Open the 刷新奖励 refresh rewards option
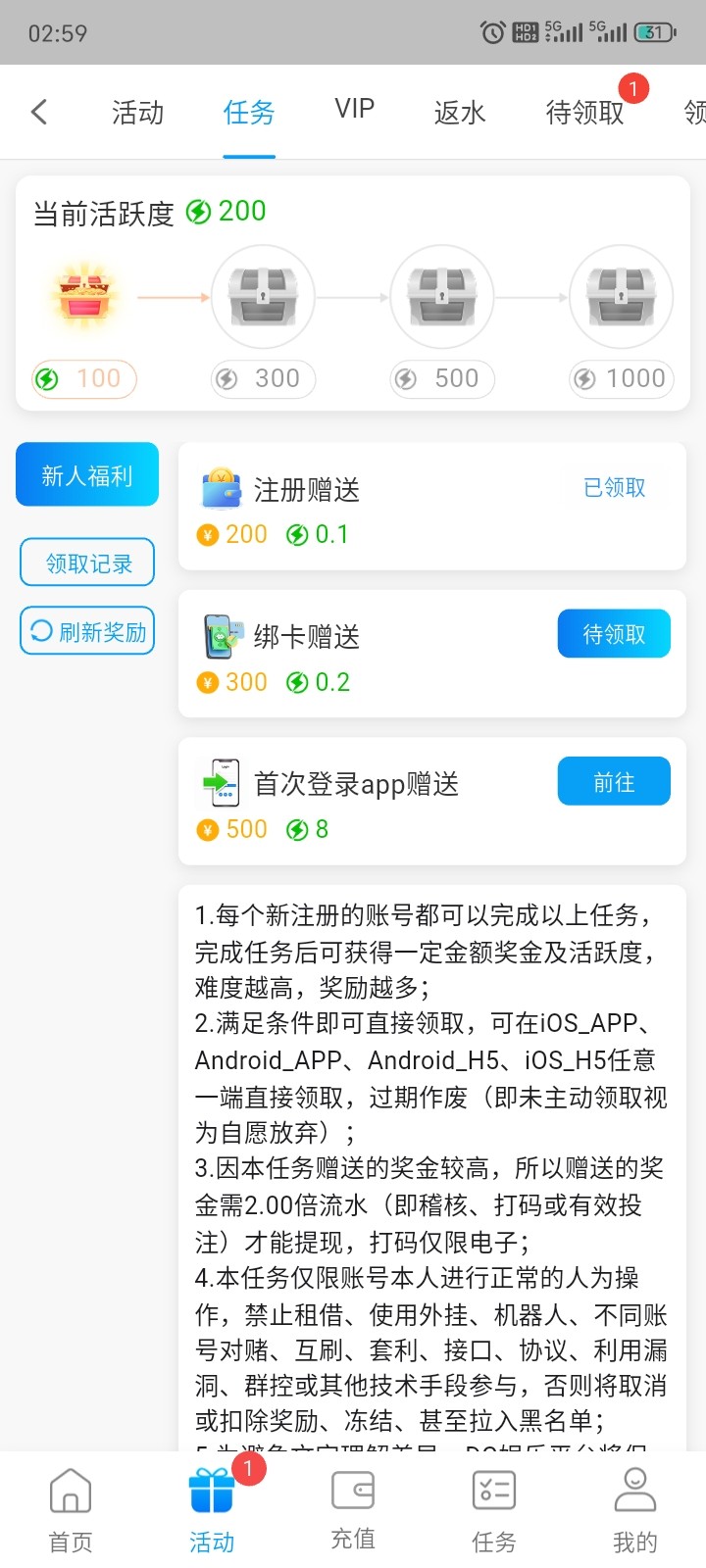The height and width of the screenshot is (1568, 706). click(87, 630)
